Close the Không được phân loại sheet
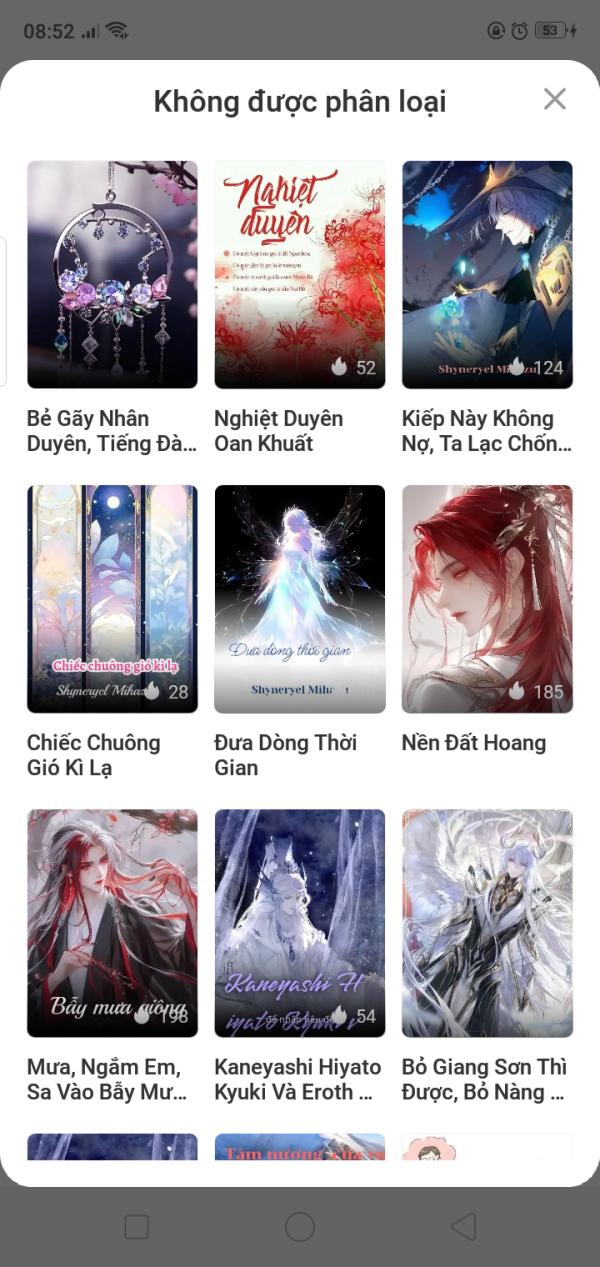600x1267 pixels. point(554,99)
